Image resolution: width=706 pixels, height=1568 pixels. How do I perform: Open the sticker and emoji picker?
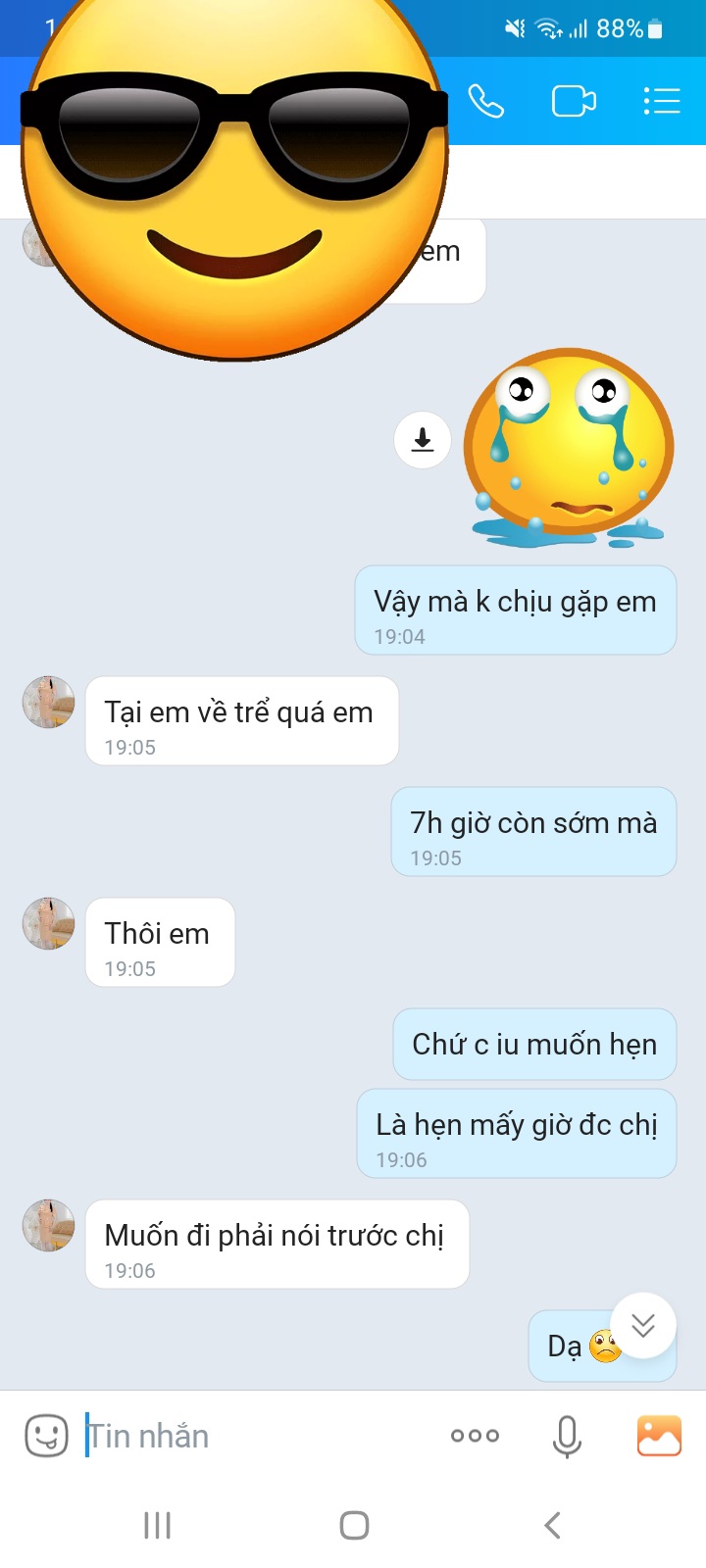46,1436
